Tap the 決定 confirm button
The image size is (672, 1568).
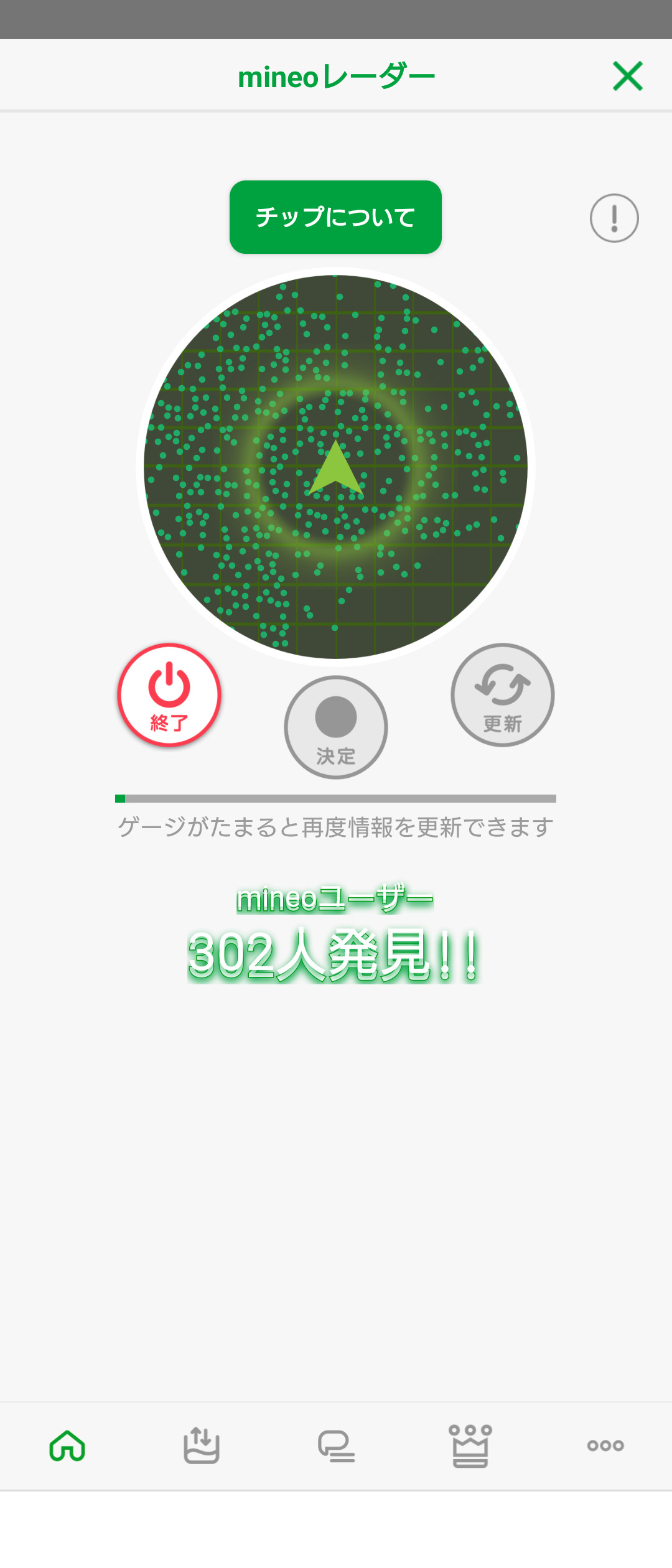coord(336,727)
